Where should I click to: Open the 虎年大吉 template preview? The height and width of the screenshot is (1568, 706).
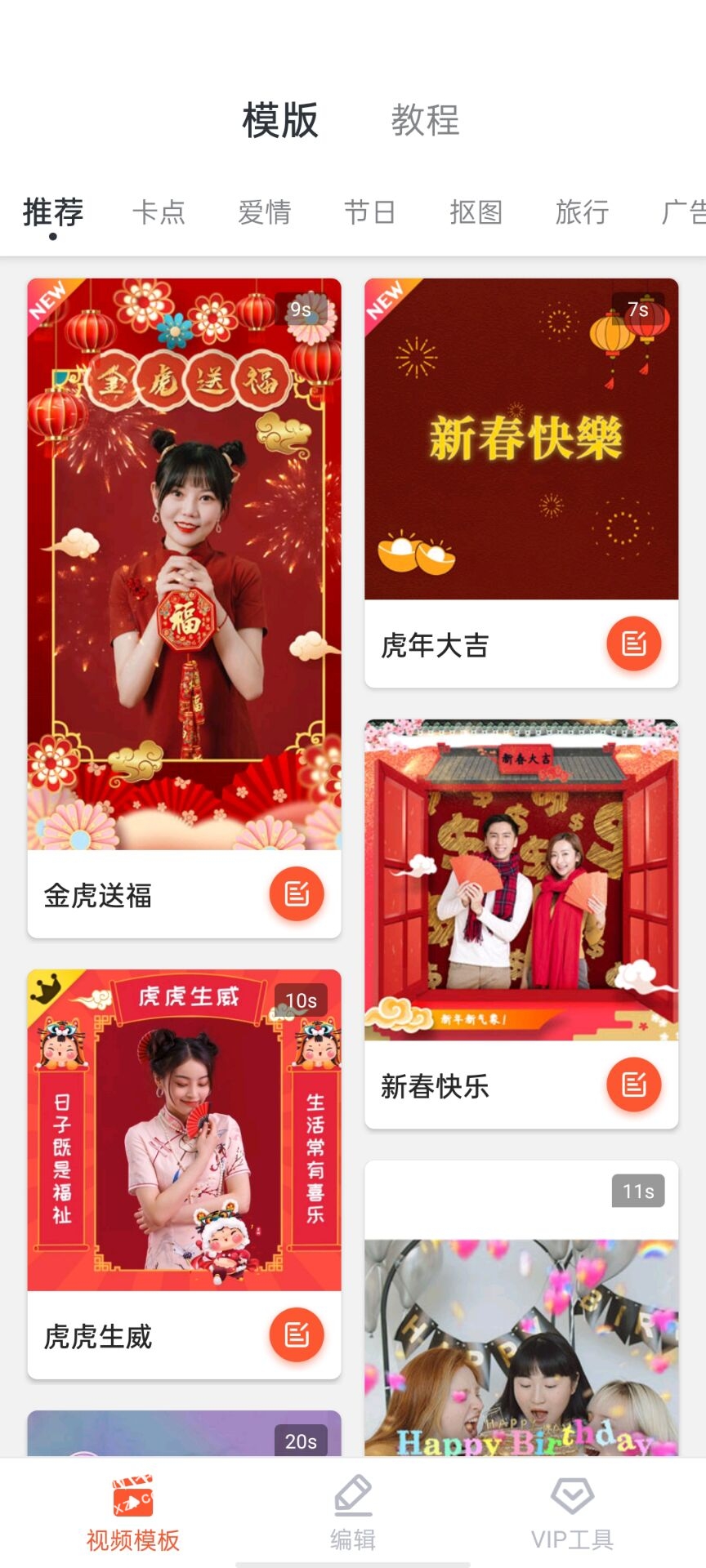(x=521, y=439)
